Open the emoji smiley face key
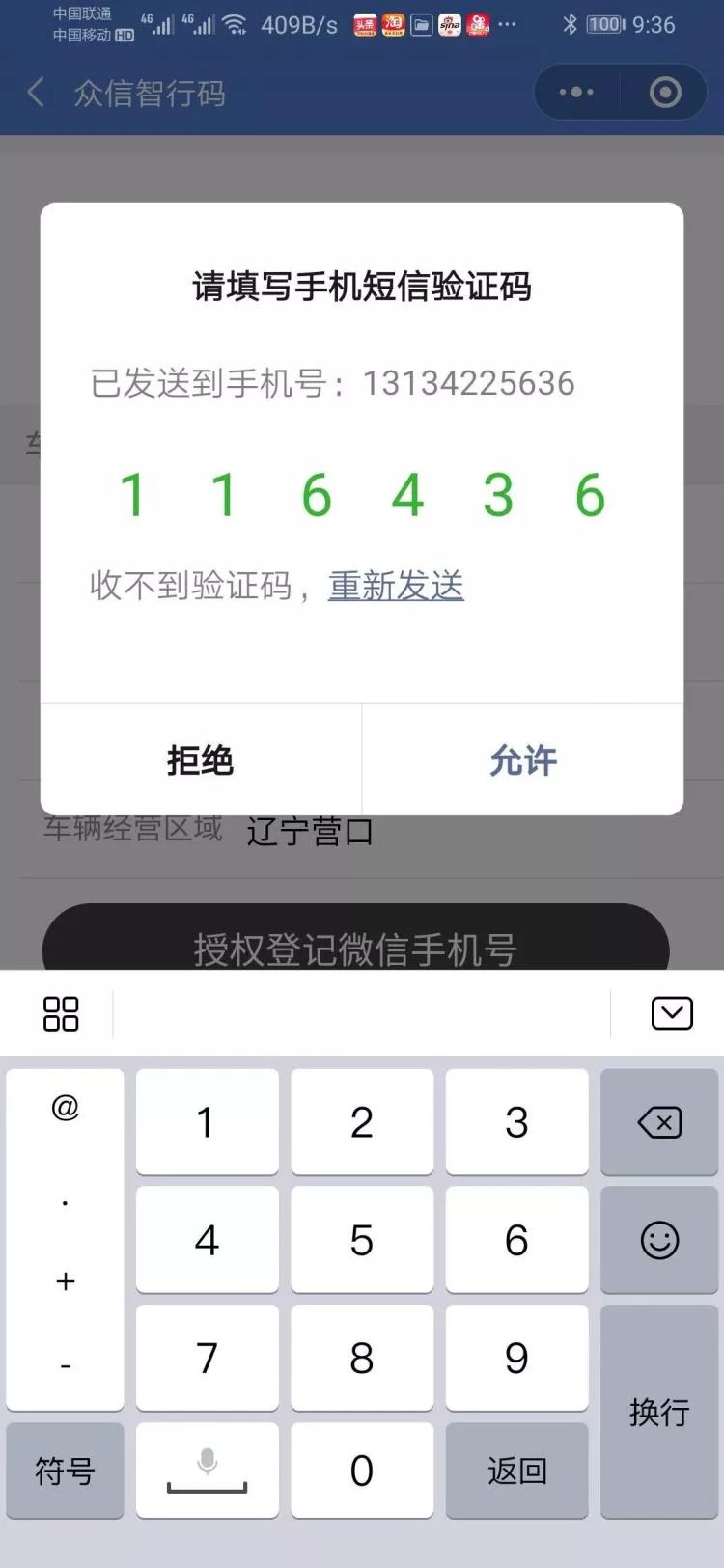 pos(658,1240)
